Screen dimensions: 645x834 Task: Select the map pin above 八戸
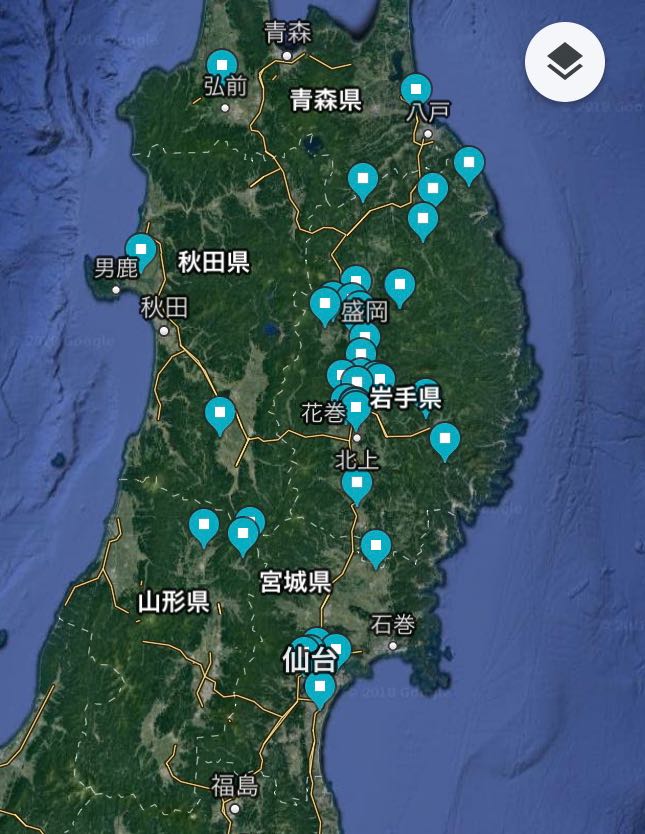[416, 90]
